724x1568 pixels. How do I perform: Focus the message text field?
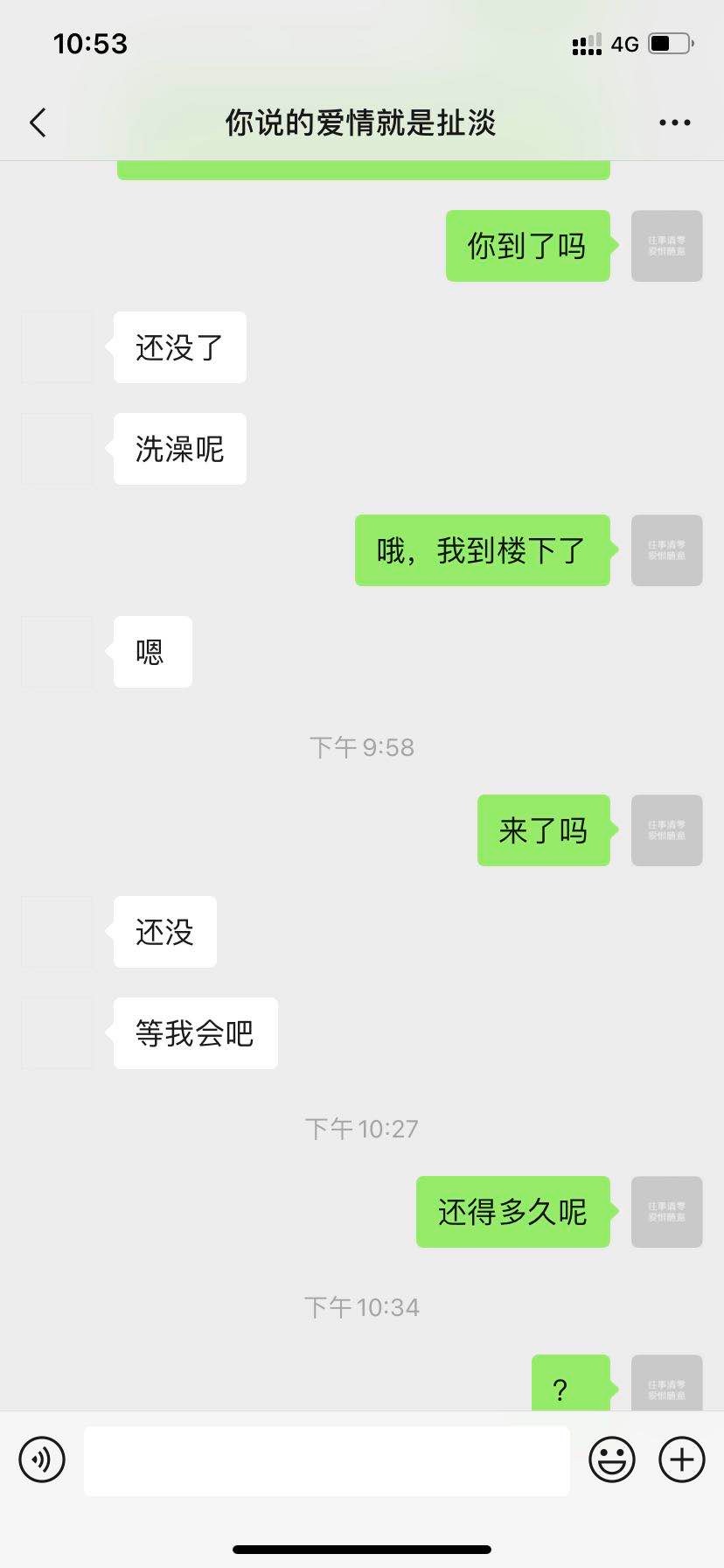pos(326,1460)
